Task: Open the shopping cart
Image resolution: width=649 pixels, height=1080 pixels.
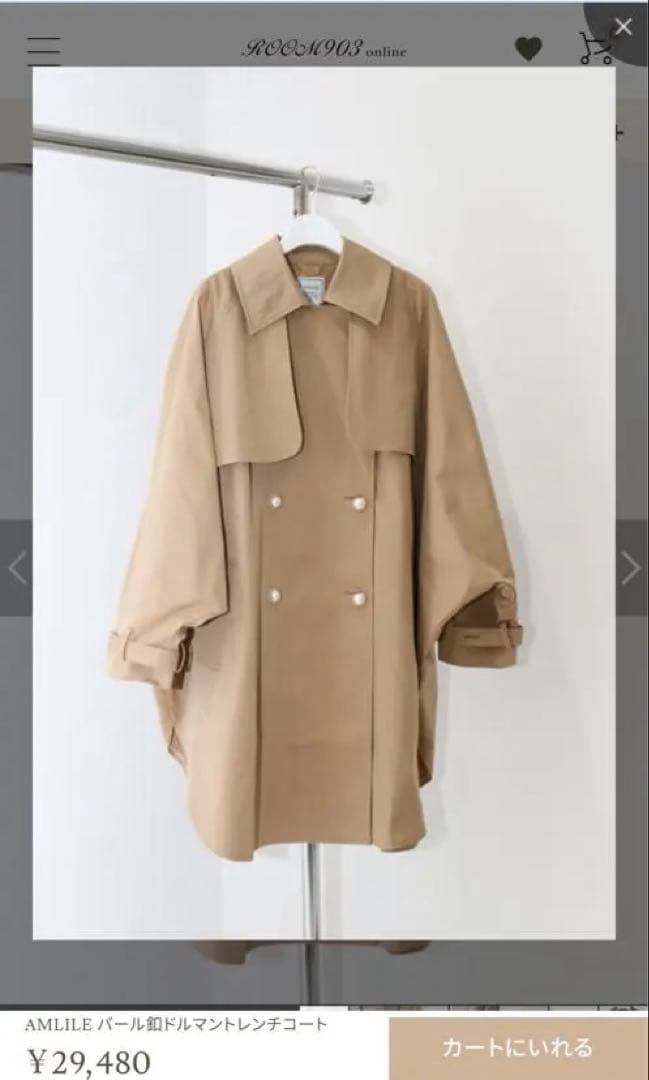Action: tap(594, 49)
